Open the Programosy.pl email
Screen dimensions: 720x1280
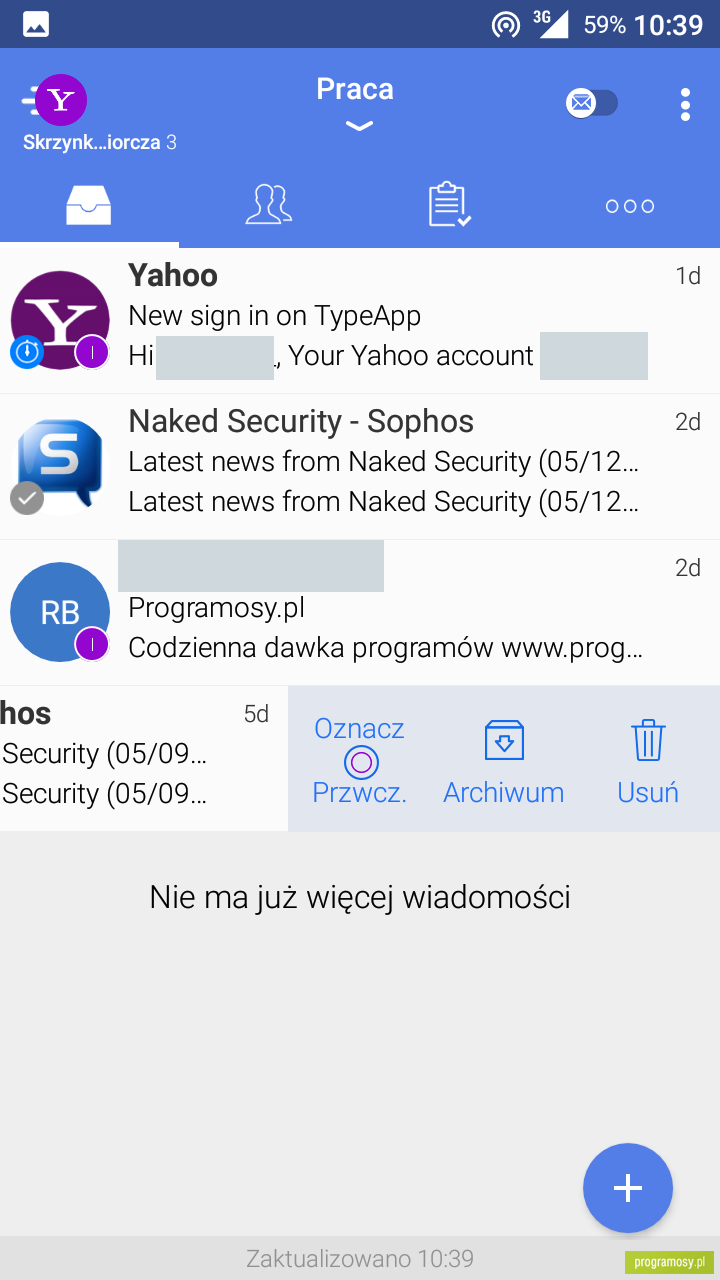point(360,613)
